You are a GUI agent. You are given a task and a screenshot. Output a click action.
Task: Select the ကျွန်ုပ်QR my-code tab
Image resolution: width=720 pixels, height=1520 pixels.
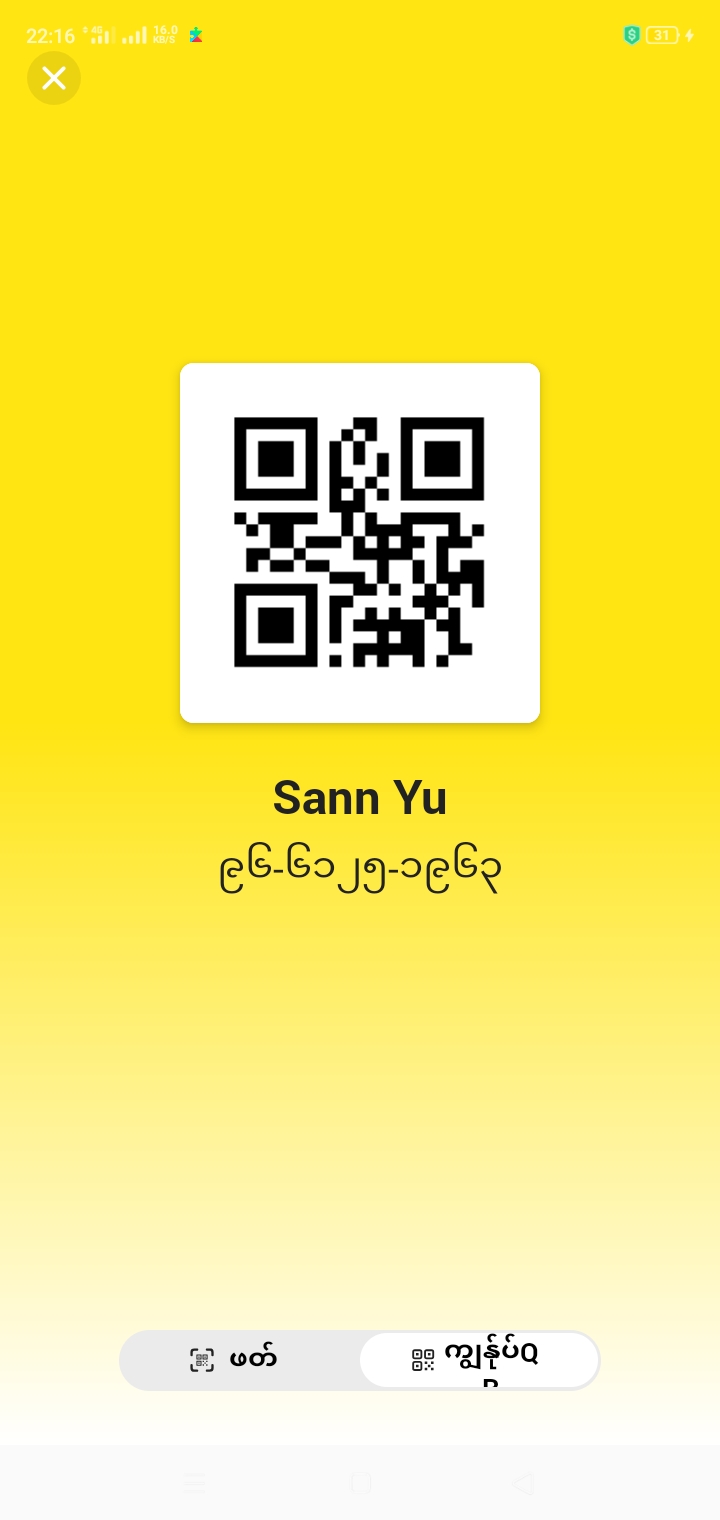point(479,1360)
